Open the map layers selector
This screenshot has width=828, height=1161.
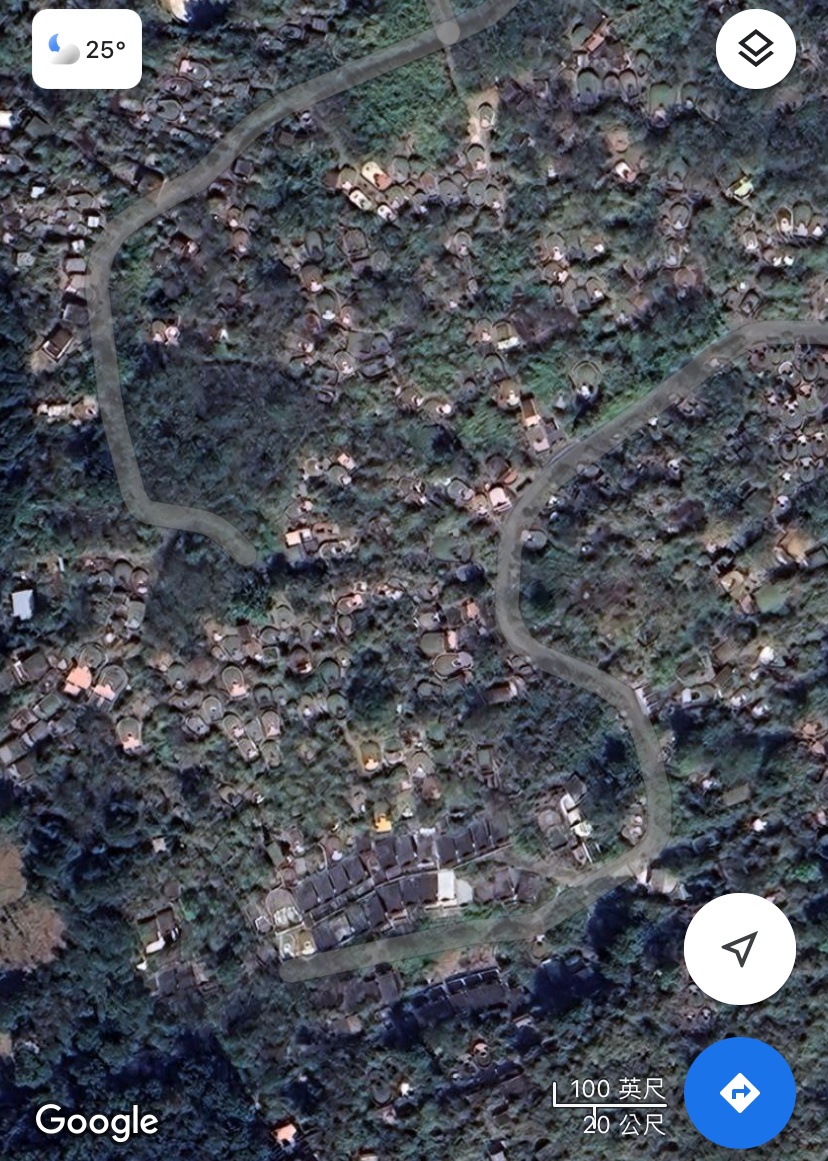[x=755, y=49]
